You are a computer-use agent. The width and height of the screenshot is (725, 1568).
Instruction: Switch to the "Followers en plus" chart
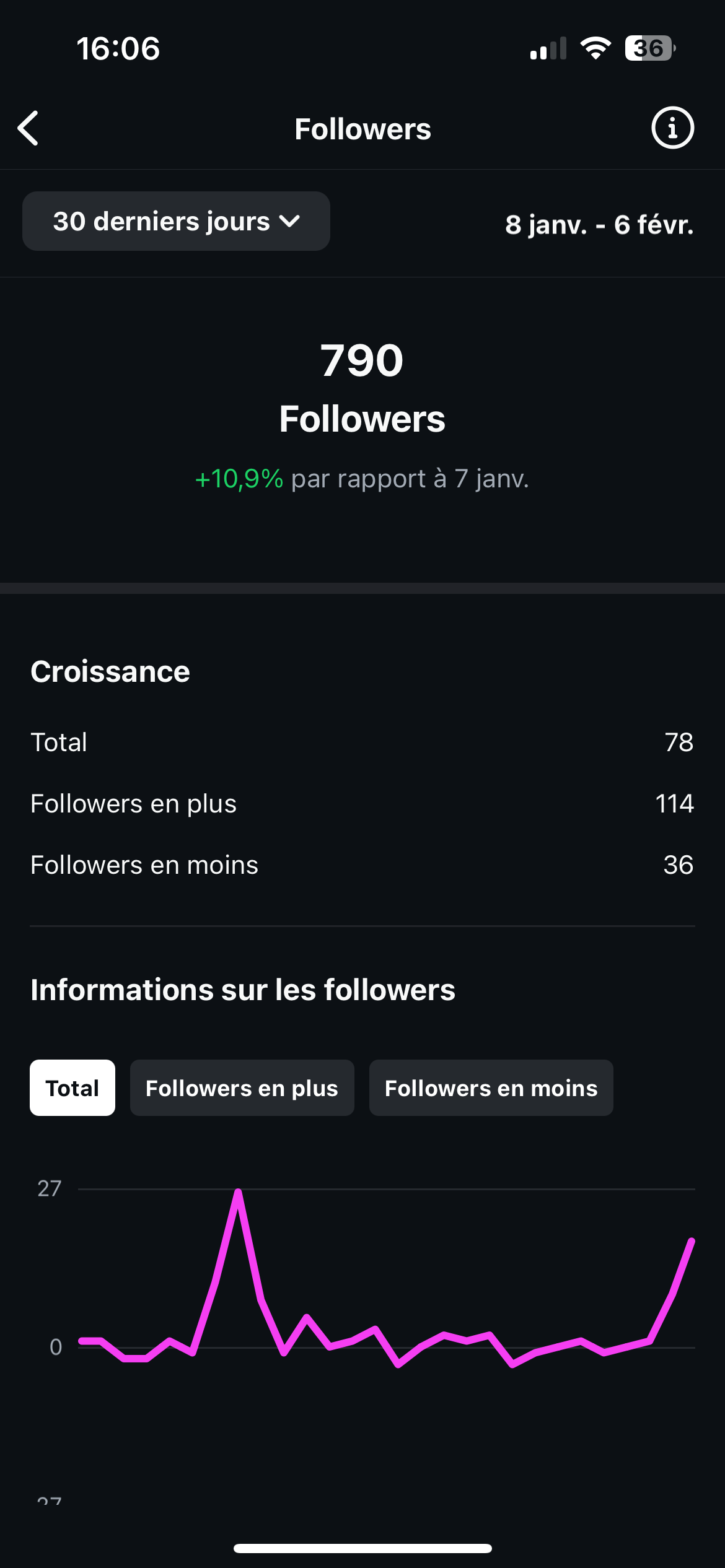tap(242, 1088)
